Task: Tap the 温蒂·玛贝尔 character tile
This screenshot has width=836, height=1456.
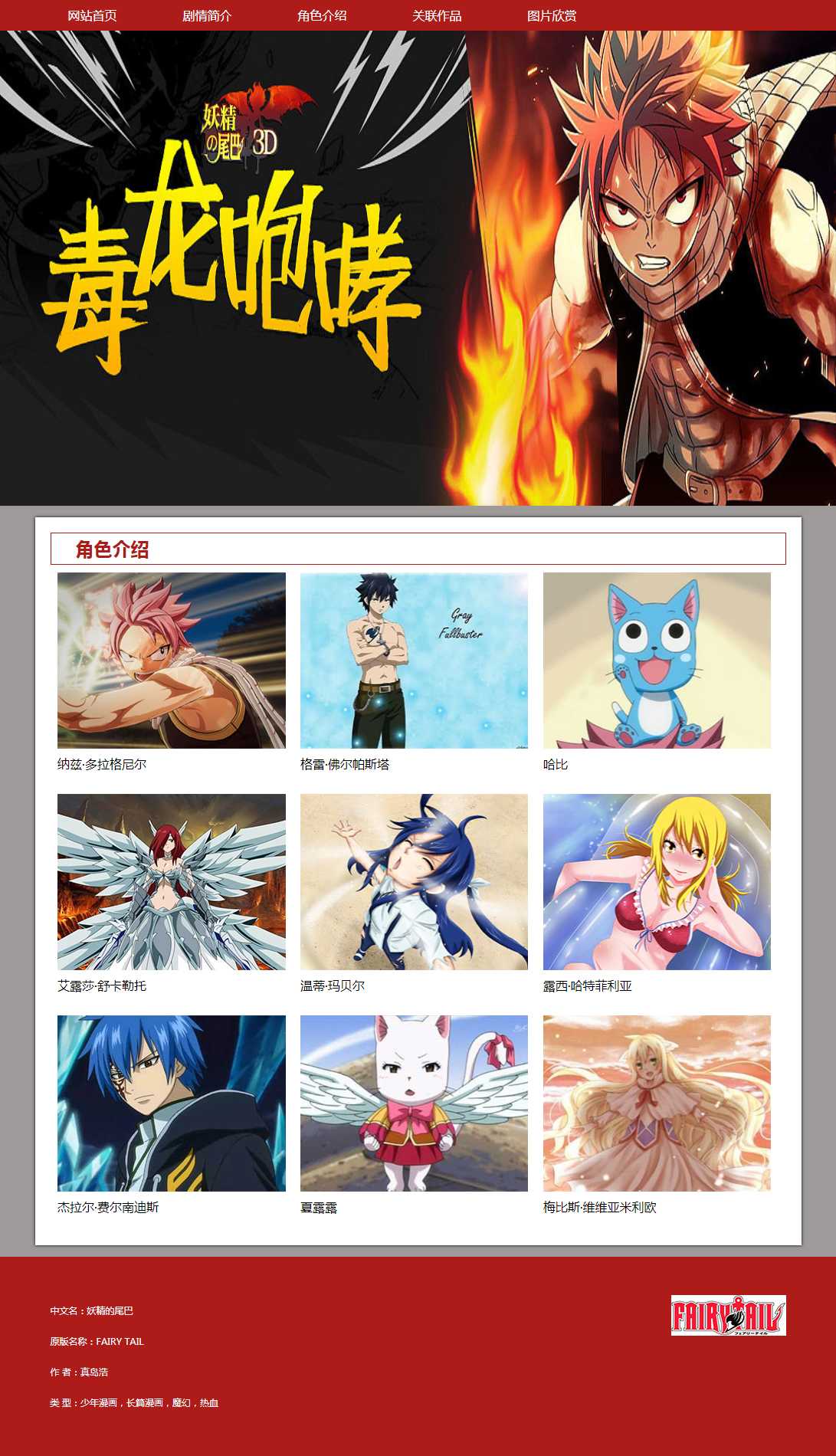Action: tap(414, 882)
